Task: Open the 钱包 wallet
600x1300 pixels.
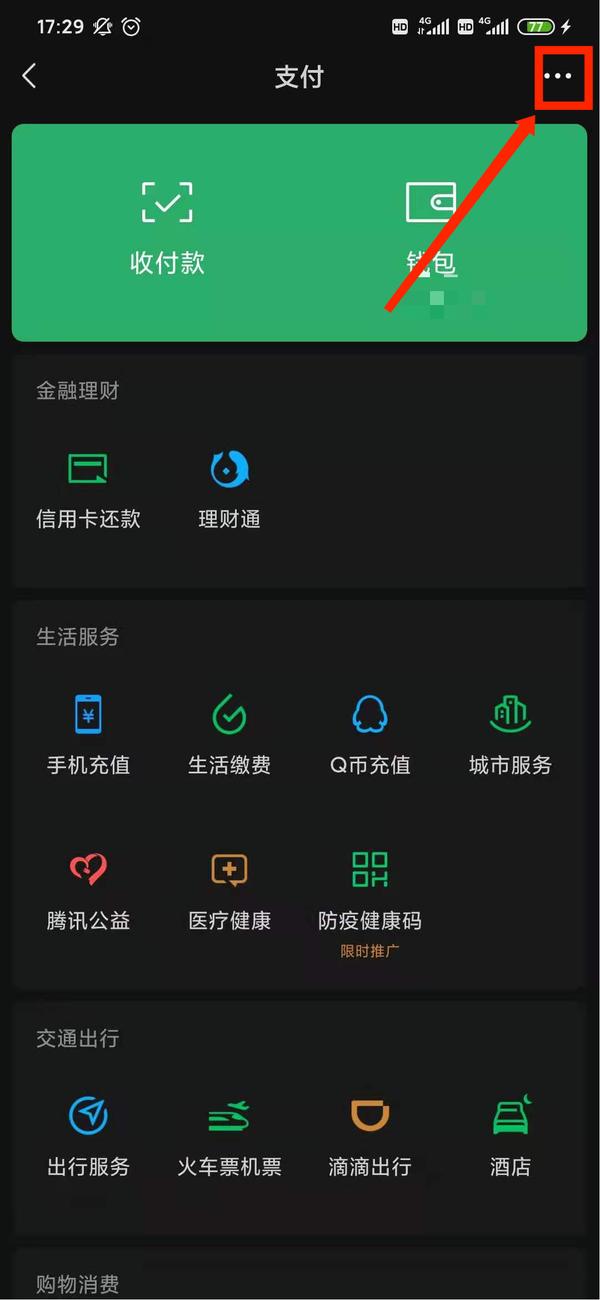Action: click(x=431, y=228)
